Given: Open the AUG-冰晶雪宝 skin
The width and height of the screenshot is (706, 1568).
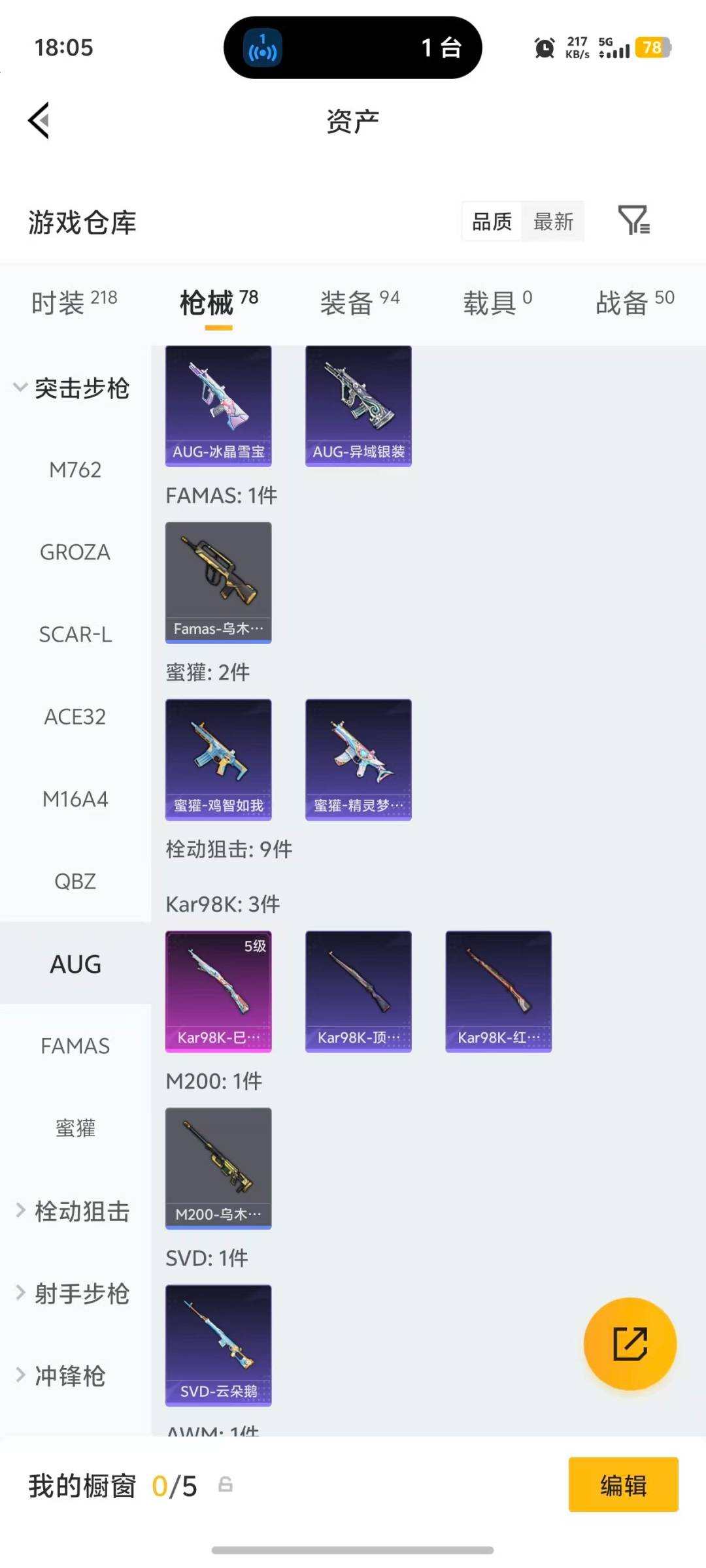Looking at the screenshot, I should point(218,405).
